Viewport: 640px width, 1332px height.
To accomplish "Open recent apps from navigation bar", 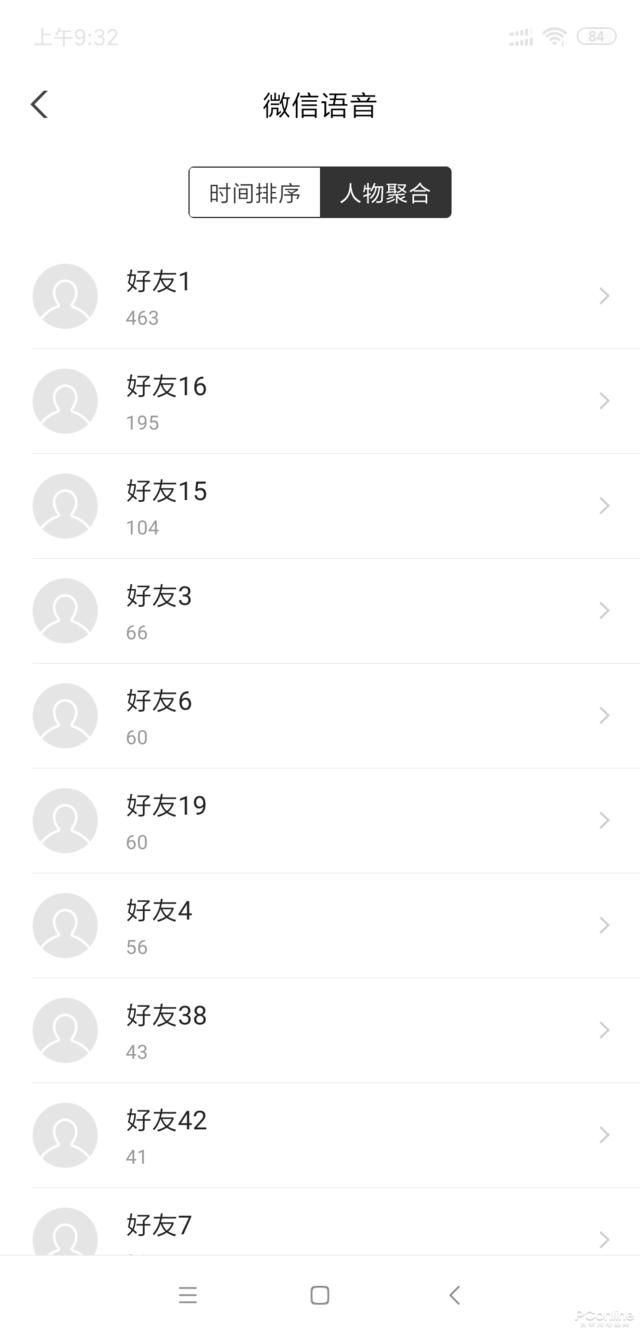I will click(187, 1295).
